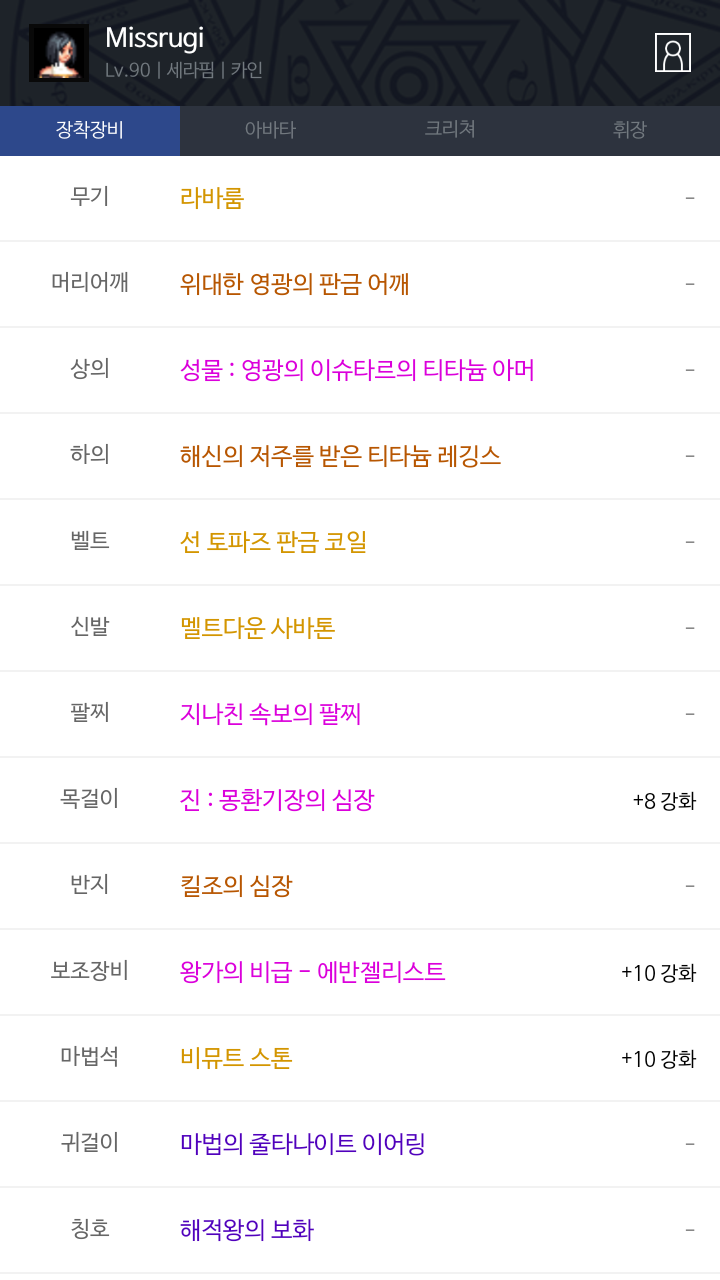The width and height of the screenshot is (720, 1280).
Task: Open 성물 : 영광의 이슈타르의 티타늄 아머
Action: tap(357, 370)
